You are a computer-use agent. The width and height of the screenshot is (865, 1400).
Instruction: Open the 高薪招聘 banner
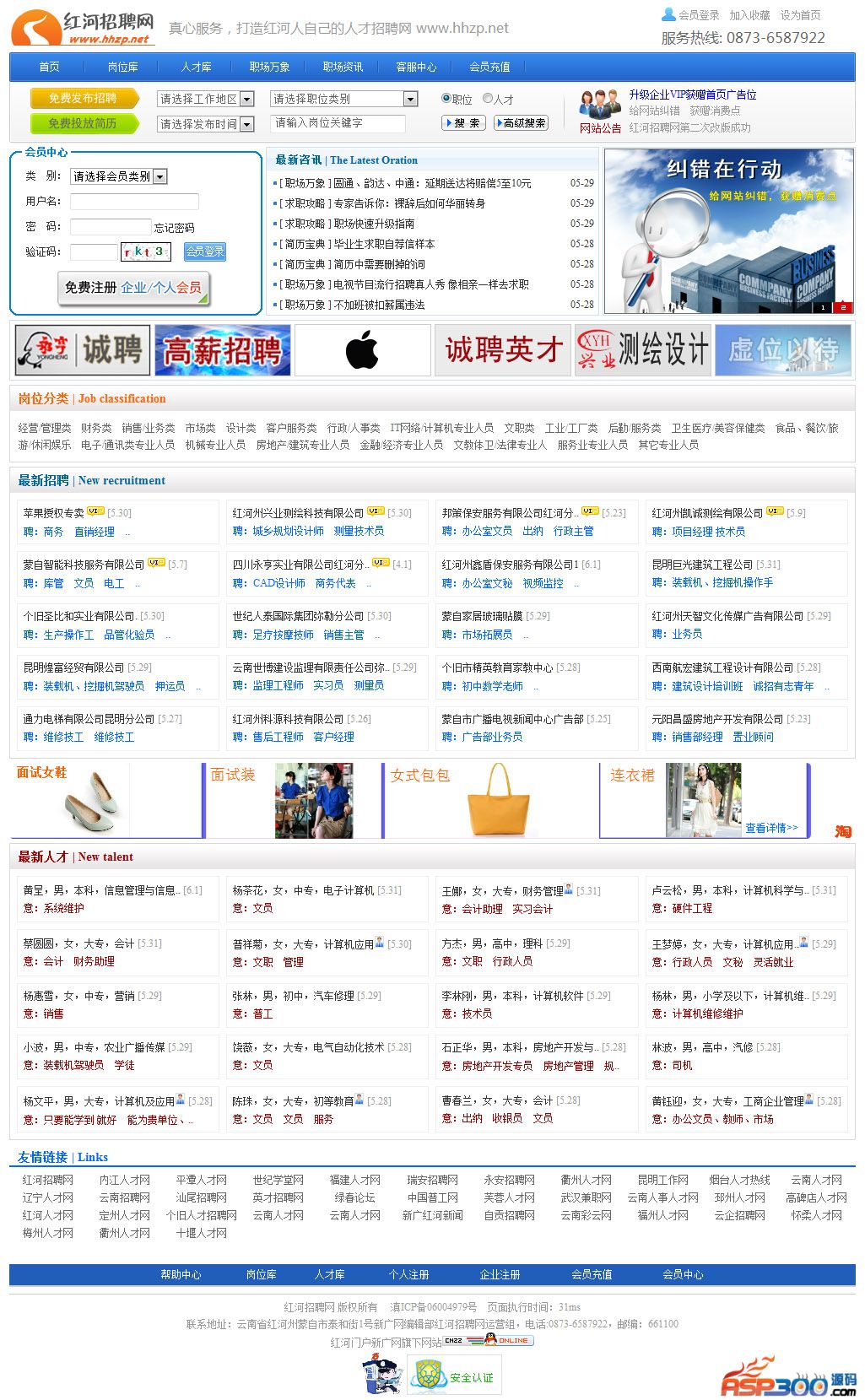pyautogui.click(x=222, y=350)
